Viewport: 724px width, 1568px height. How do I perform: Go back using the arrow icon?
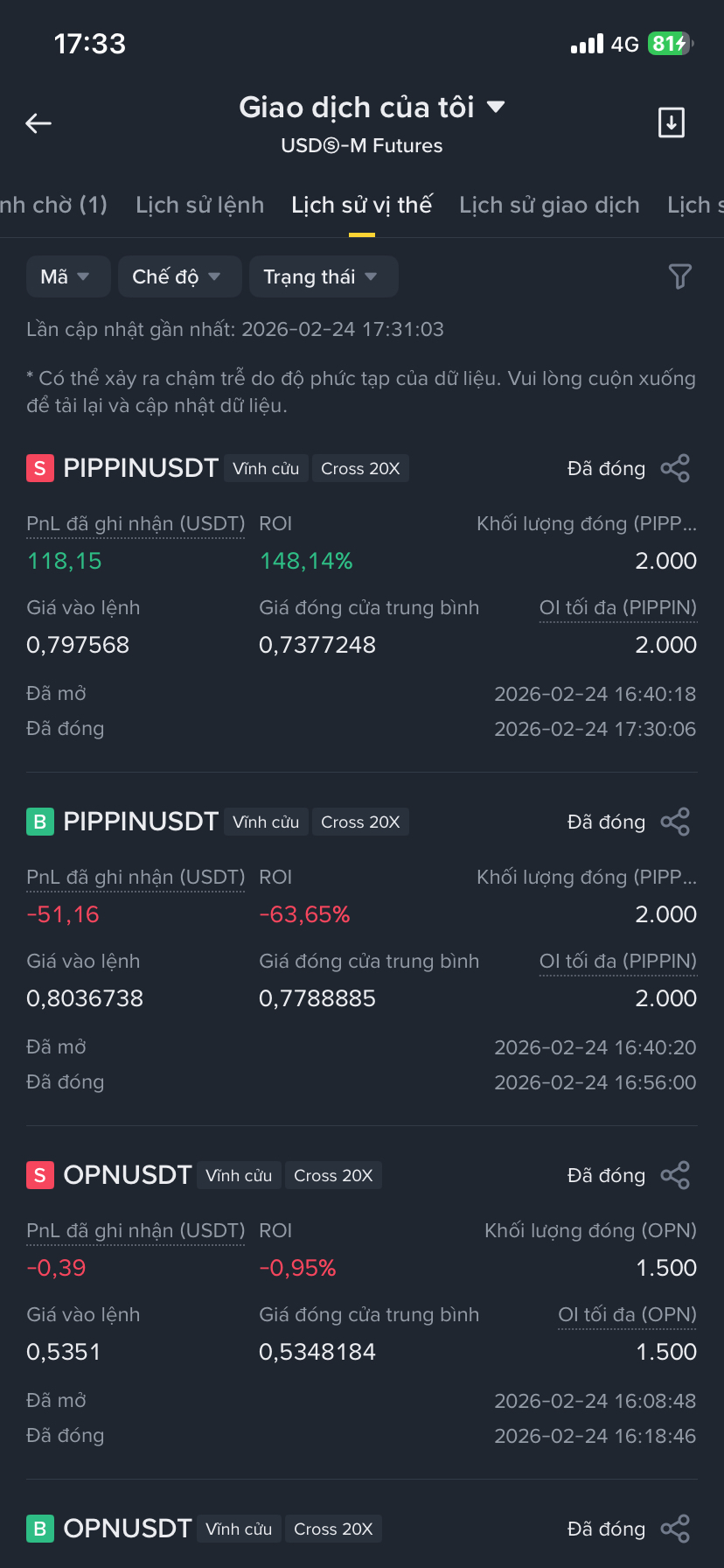pyautogui.click(x=38, y=123)
